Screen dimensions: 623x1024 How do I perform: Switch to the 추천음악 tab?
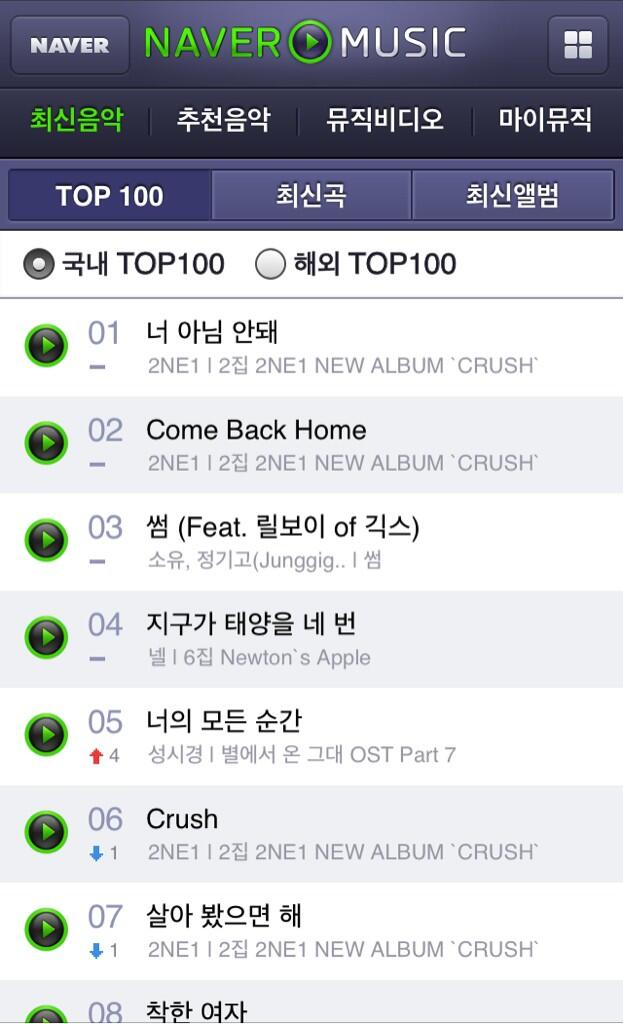tap(223, 121)
